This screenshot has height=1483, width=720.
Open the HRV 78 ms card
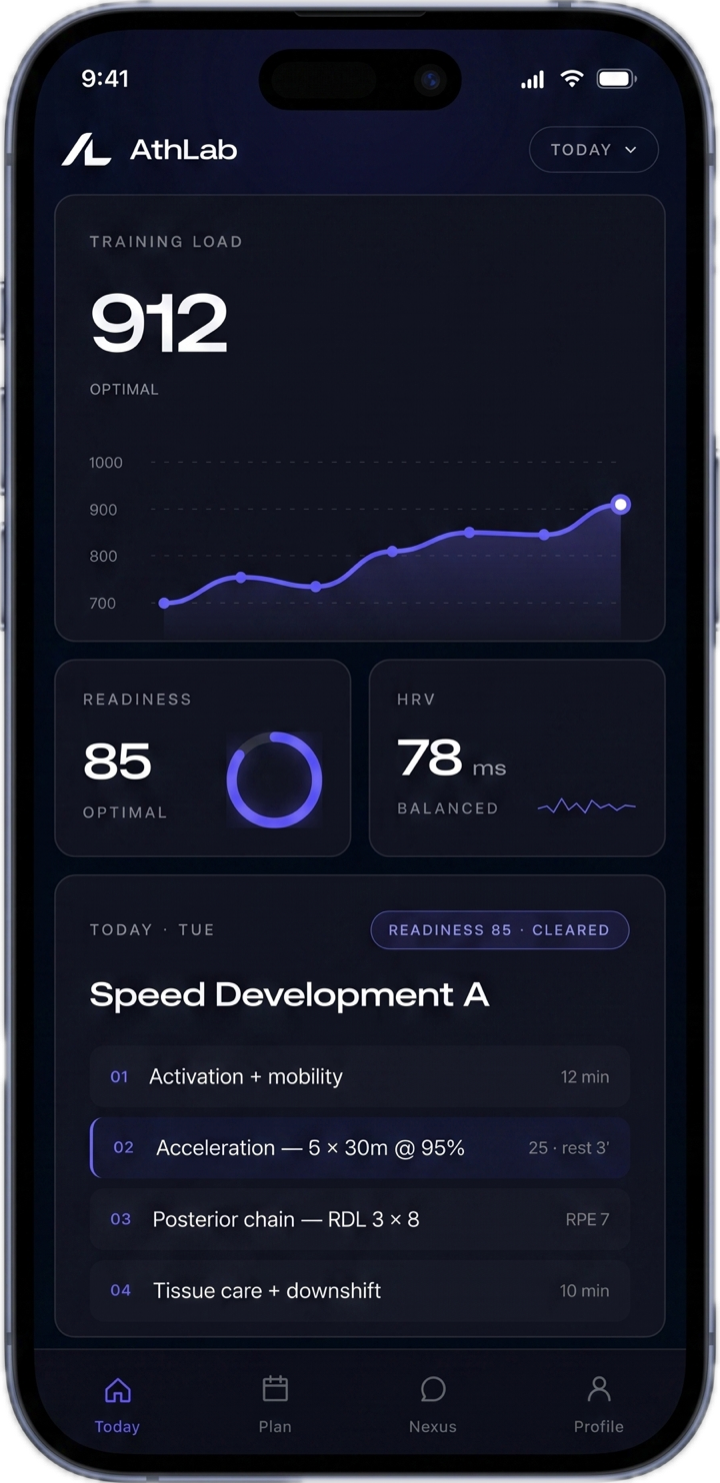click(x=517, y=758)
